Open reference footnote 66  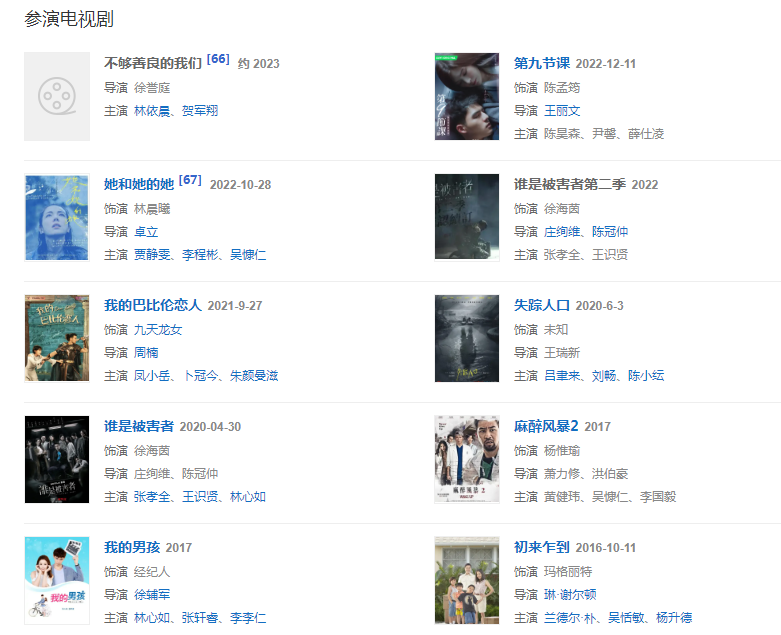coord(218,59)
